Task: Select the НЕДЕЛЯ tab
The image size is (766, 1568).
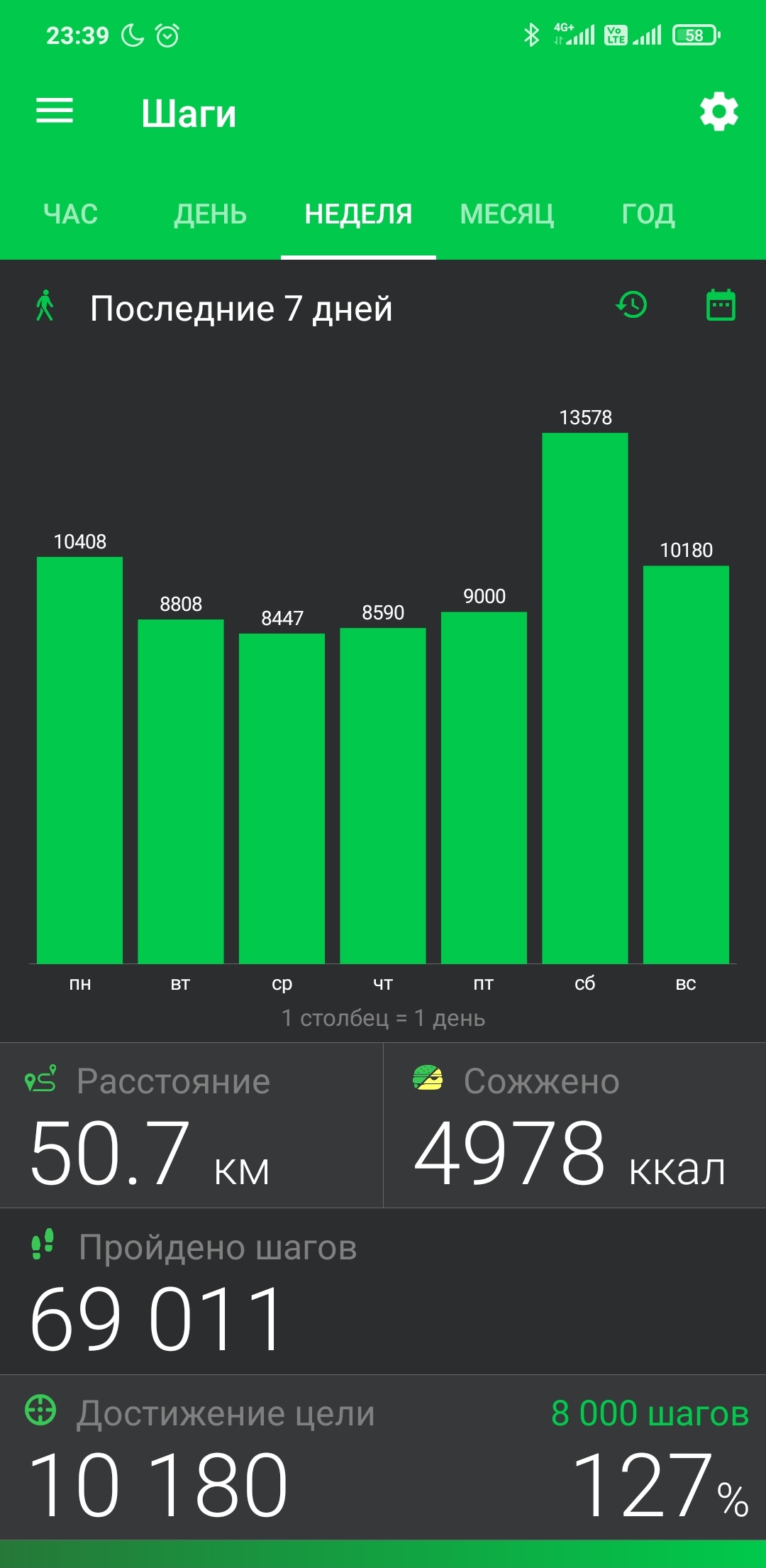Action: click(x=358, y=214)
